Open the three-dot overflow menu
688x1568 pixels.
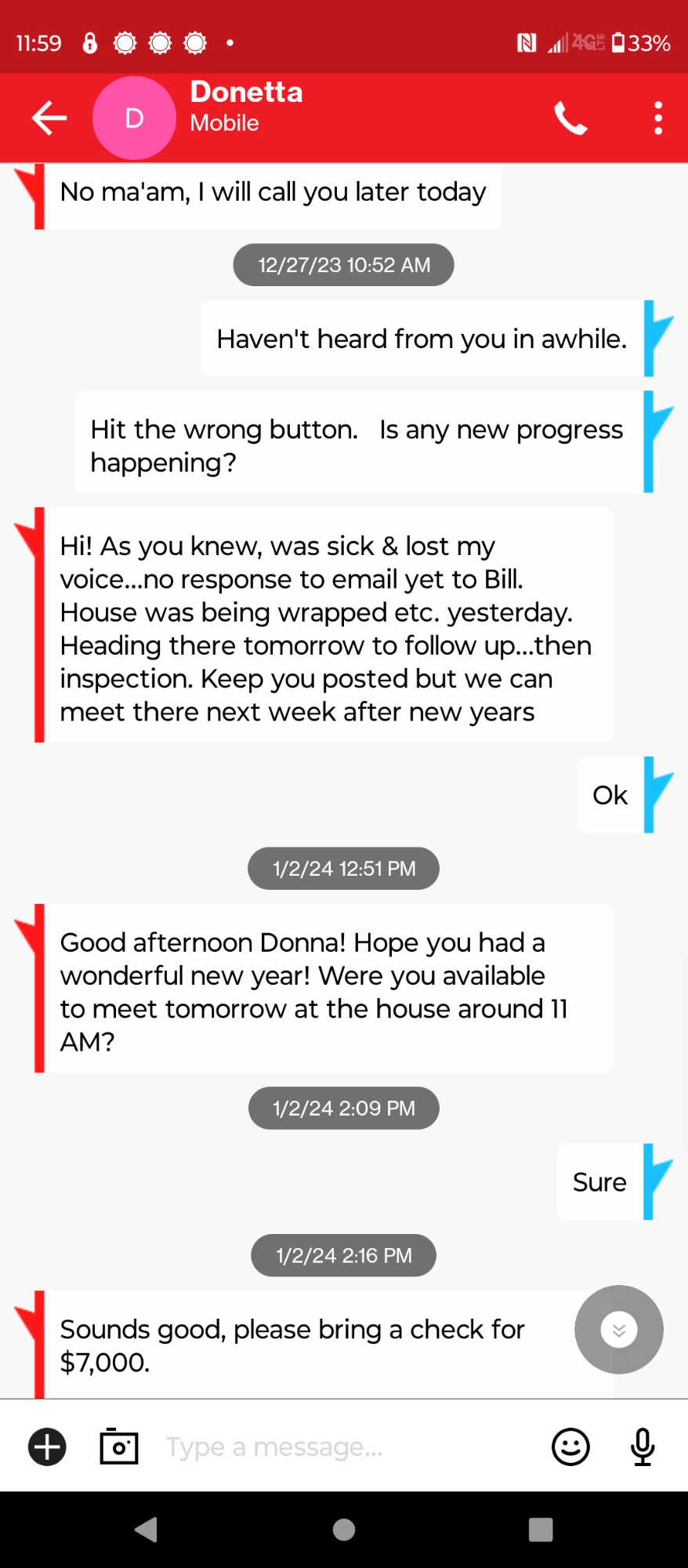point(658,118)
